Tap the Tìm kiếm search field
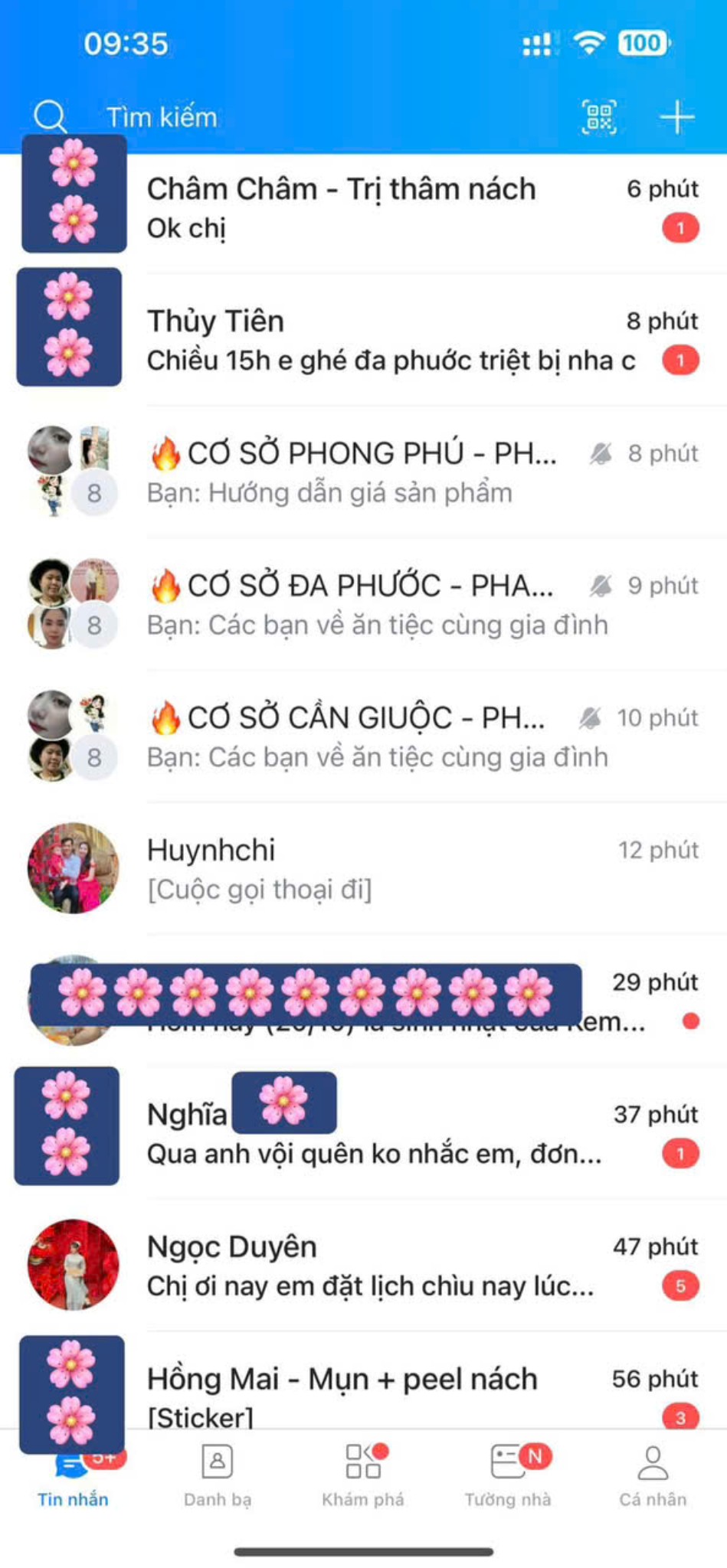727x1568 pixels. point(162,117)
